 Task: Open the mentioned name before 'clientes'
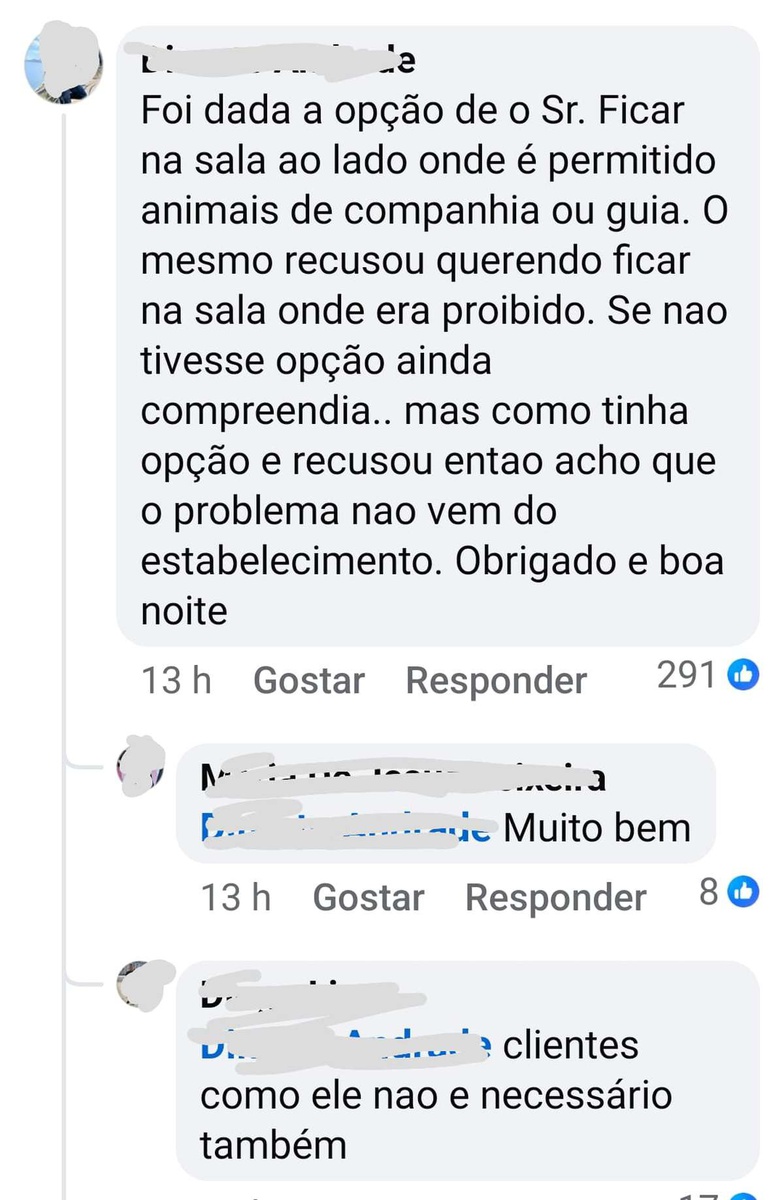point(345,1045)
